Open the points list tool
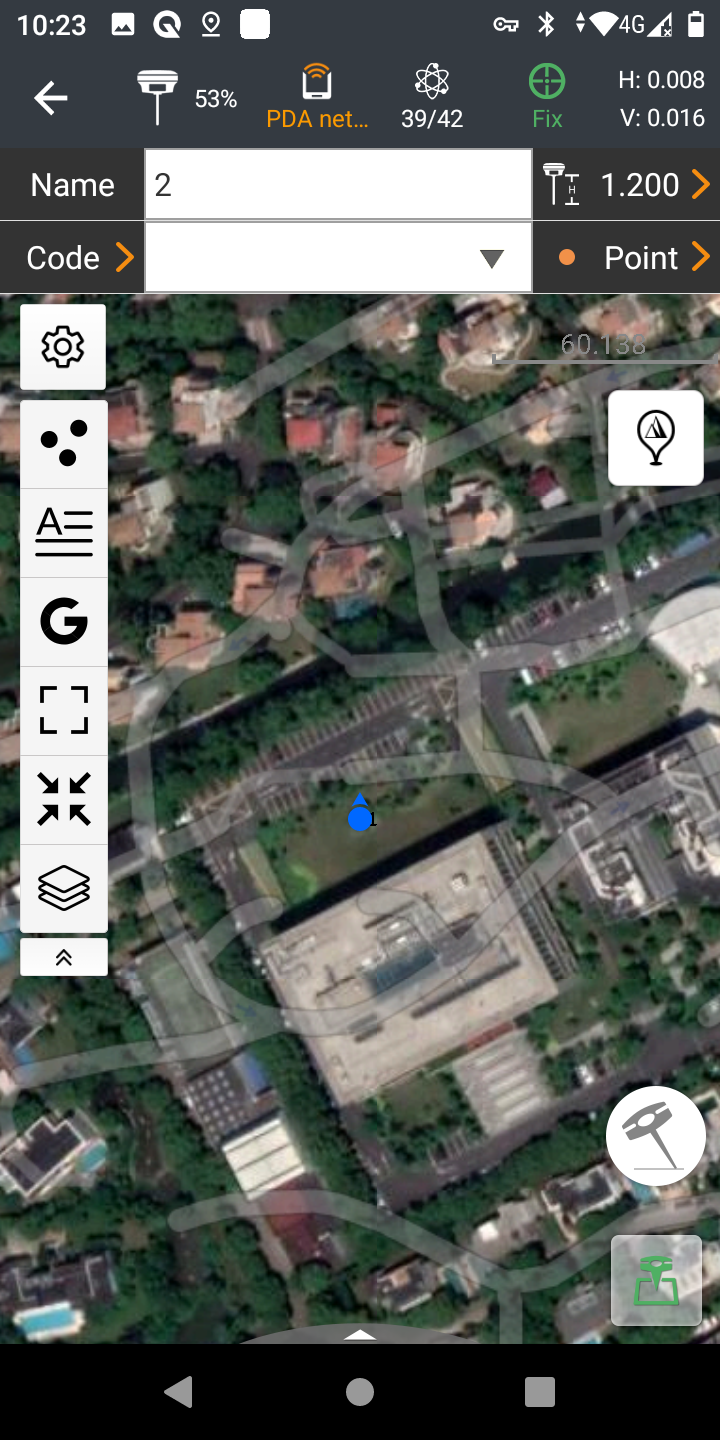Screen dimensions: 720x1440 tap(64, 444)
